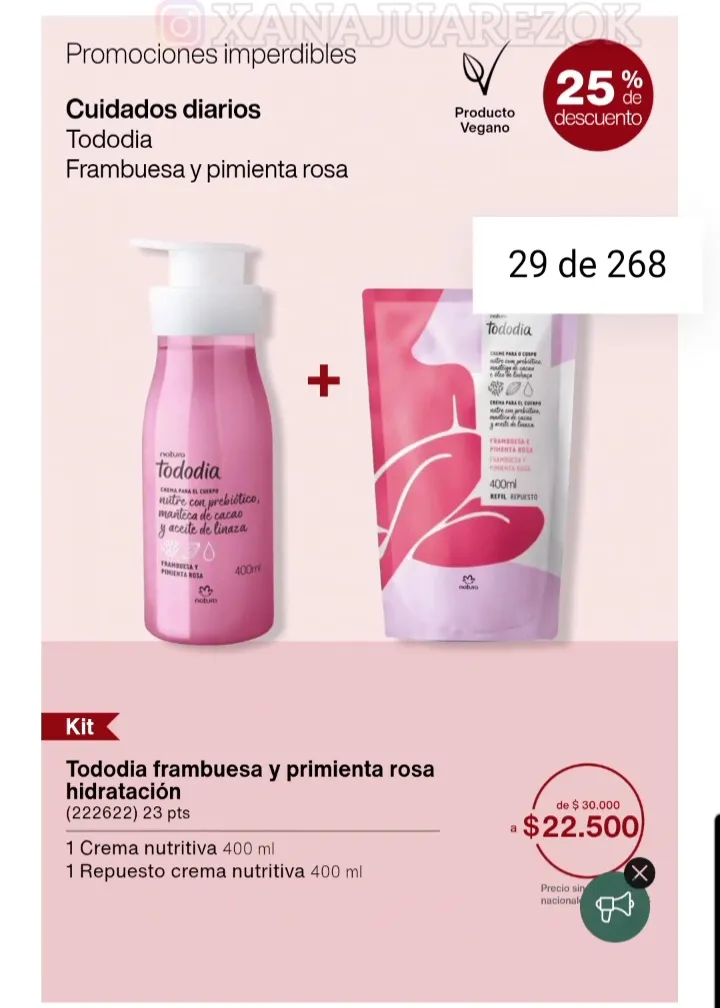The image size is (720, 1008).
Task: Open the green megaphone announcements button
Action: [x=614, y=908]
